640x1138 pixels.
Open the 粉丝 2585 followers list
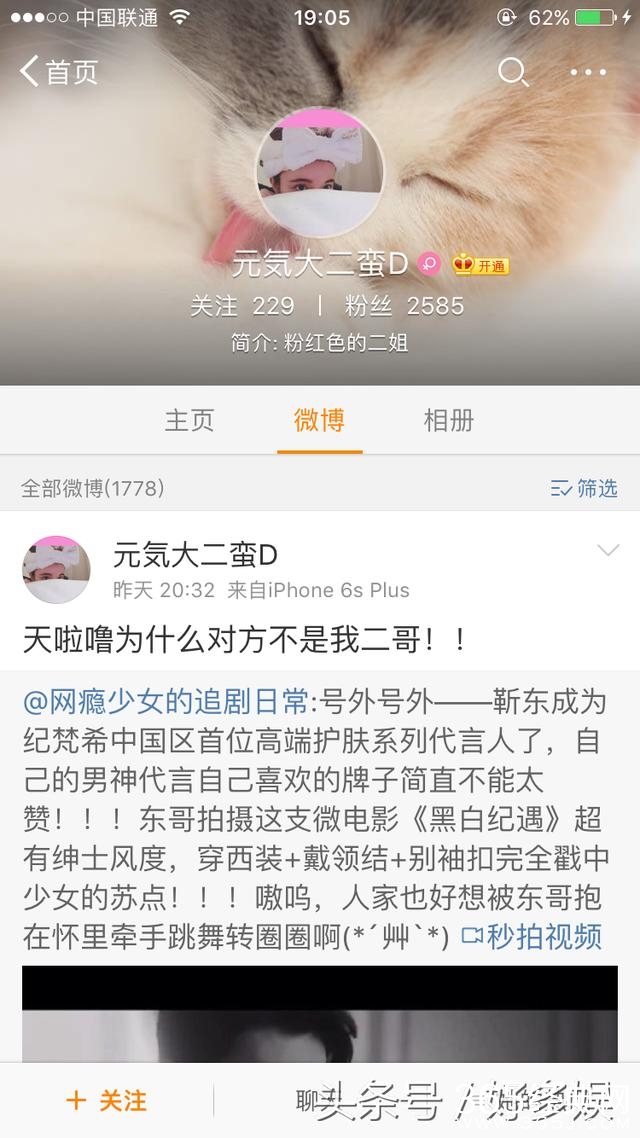coord(404,306)
